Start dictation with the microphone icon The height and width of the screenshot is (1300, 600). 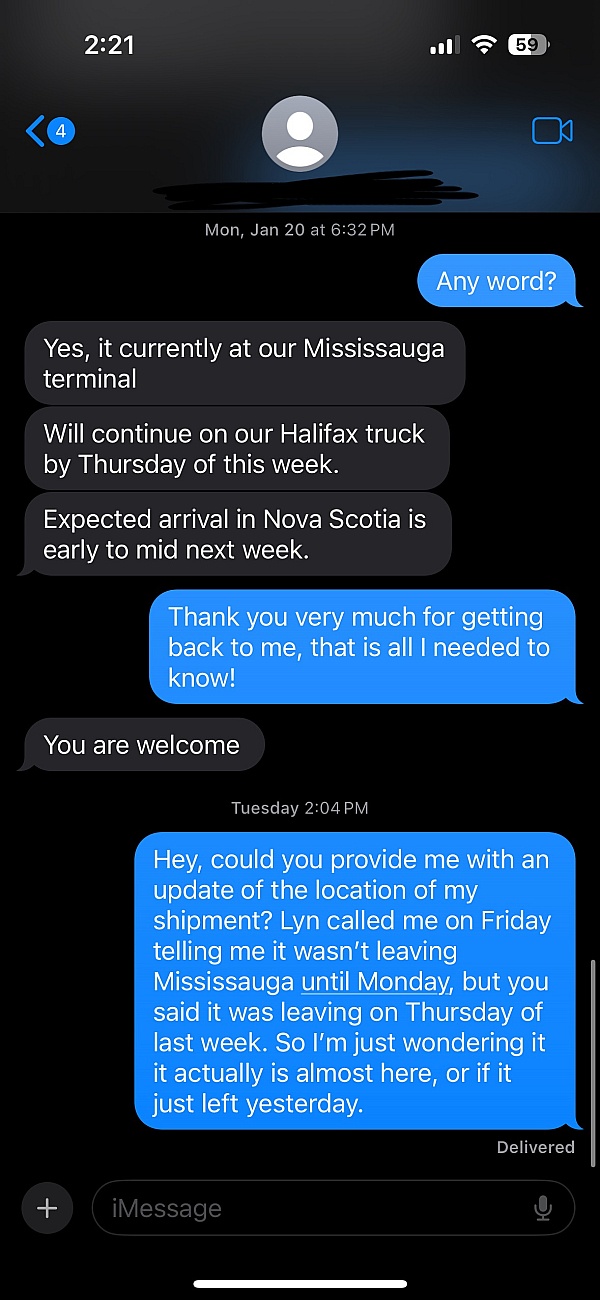click(x=543, y=1209)
